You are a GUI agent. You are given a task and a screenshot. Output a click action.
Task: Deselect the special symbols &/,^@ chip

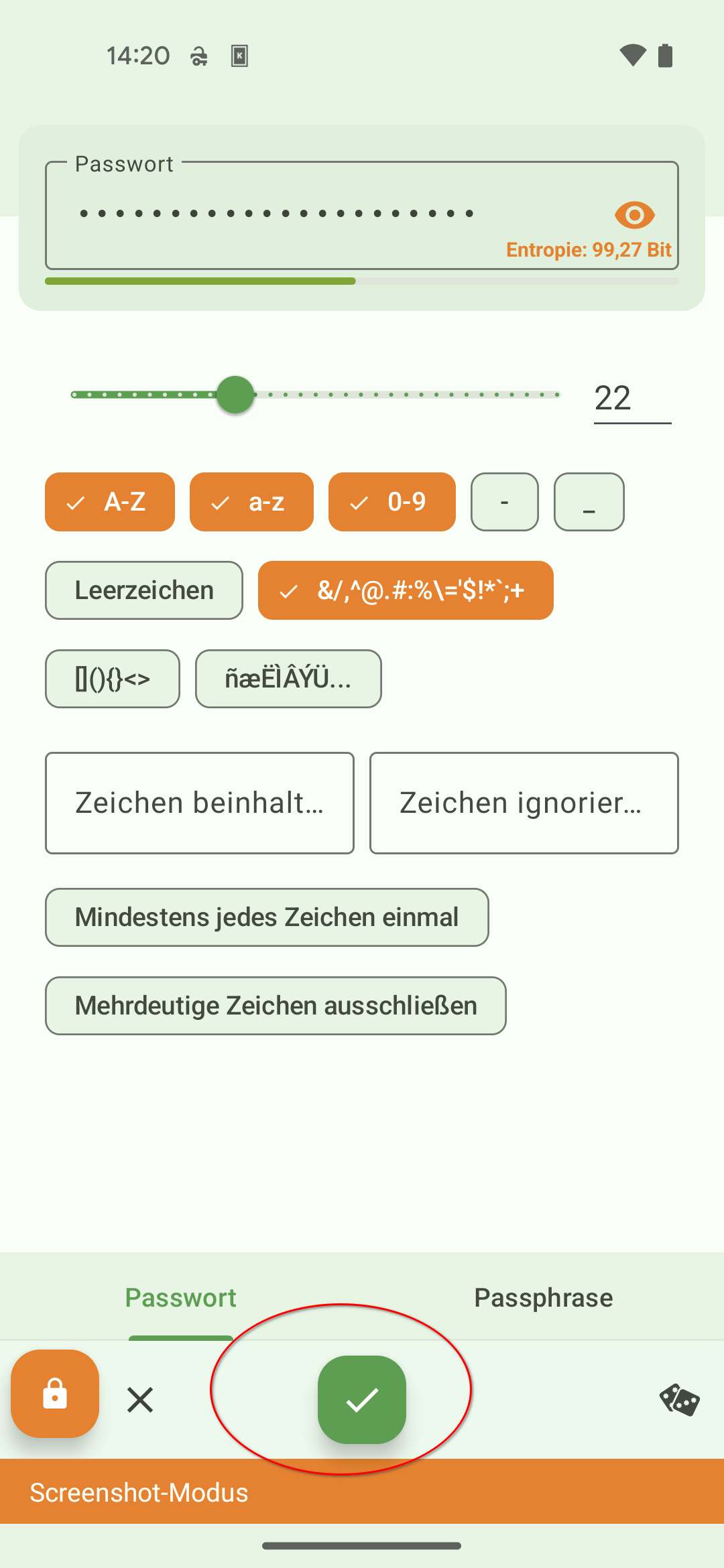point(406,590)
